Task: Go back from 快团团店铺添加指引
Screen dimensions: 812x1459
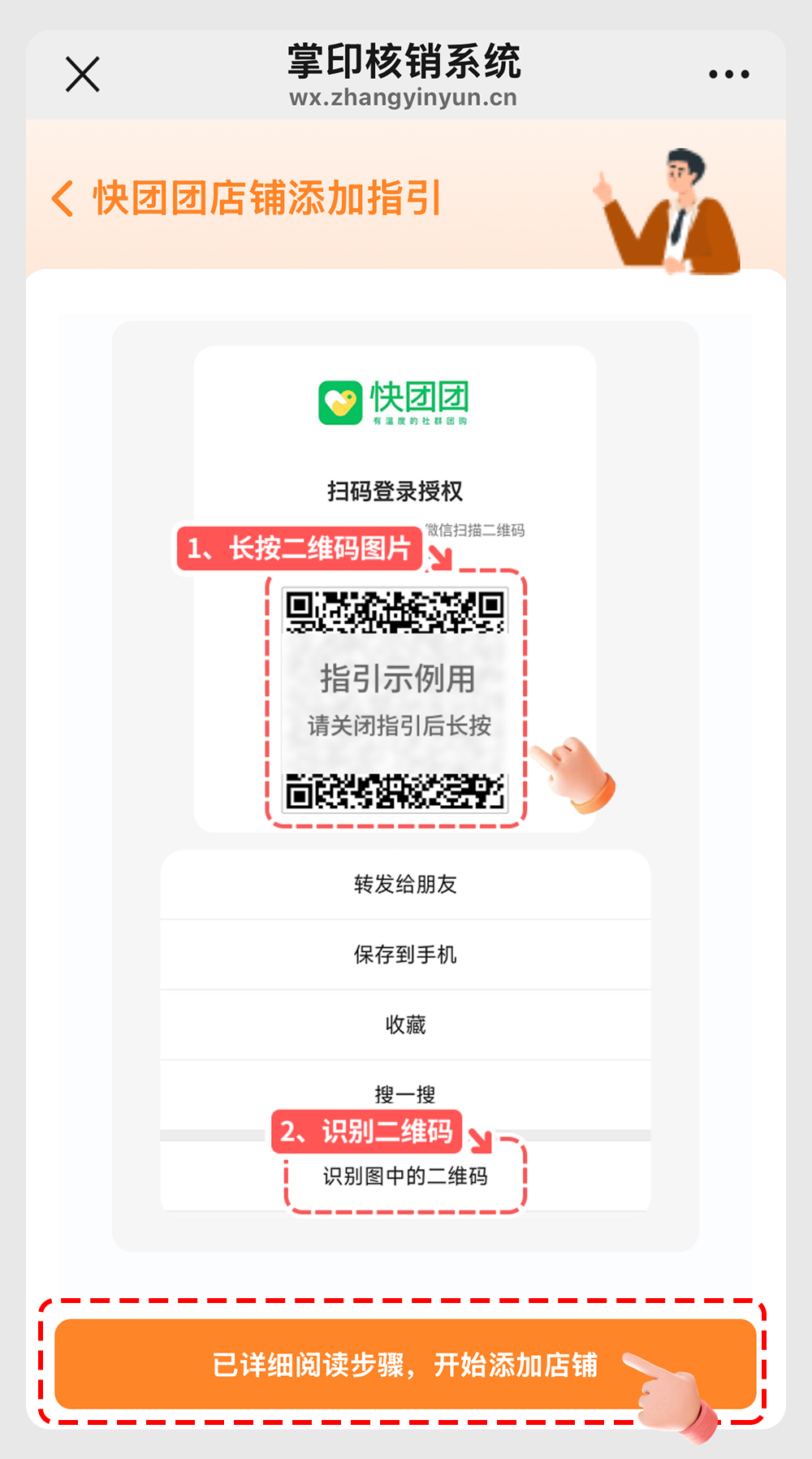Action: coord(63,198)
